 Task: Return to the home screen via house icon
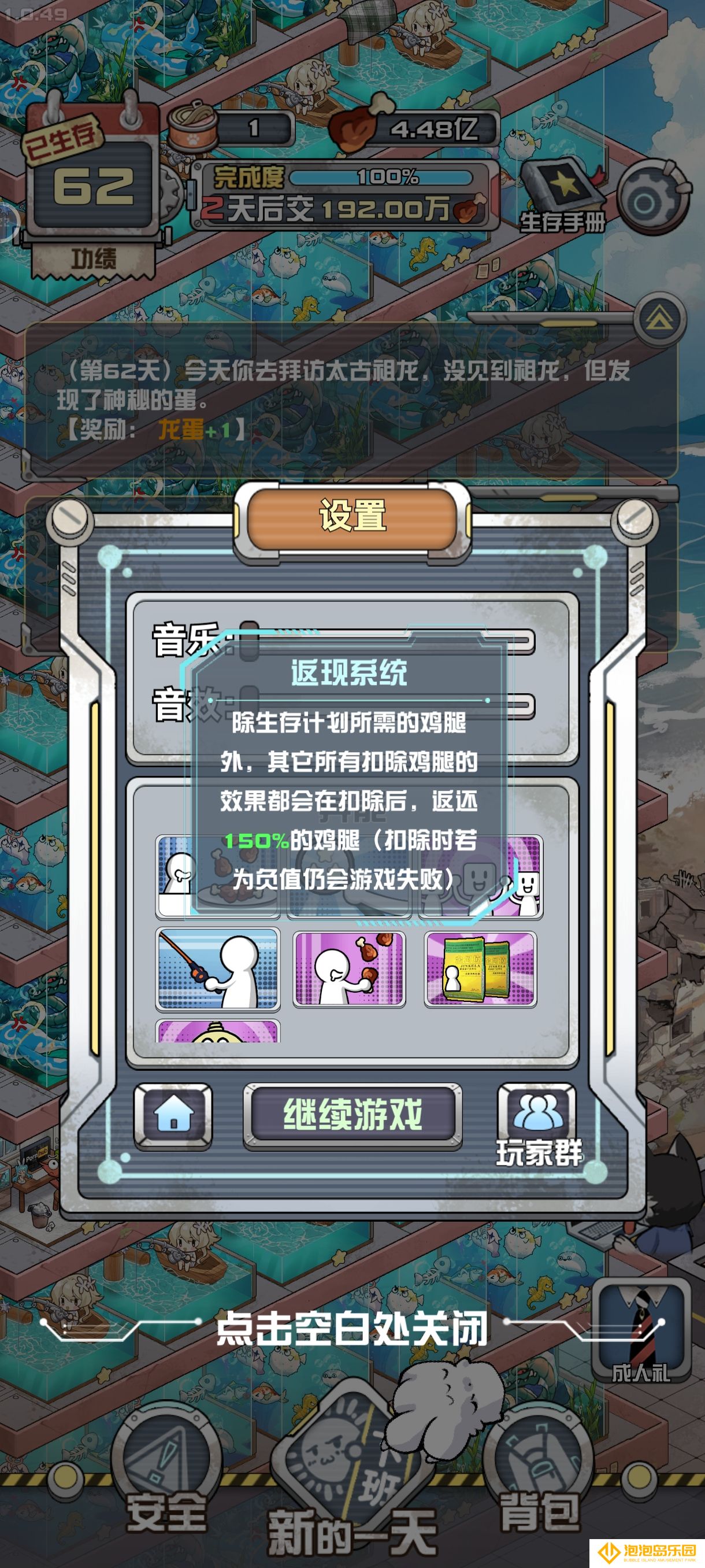[x=173, y=1116]
